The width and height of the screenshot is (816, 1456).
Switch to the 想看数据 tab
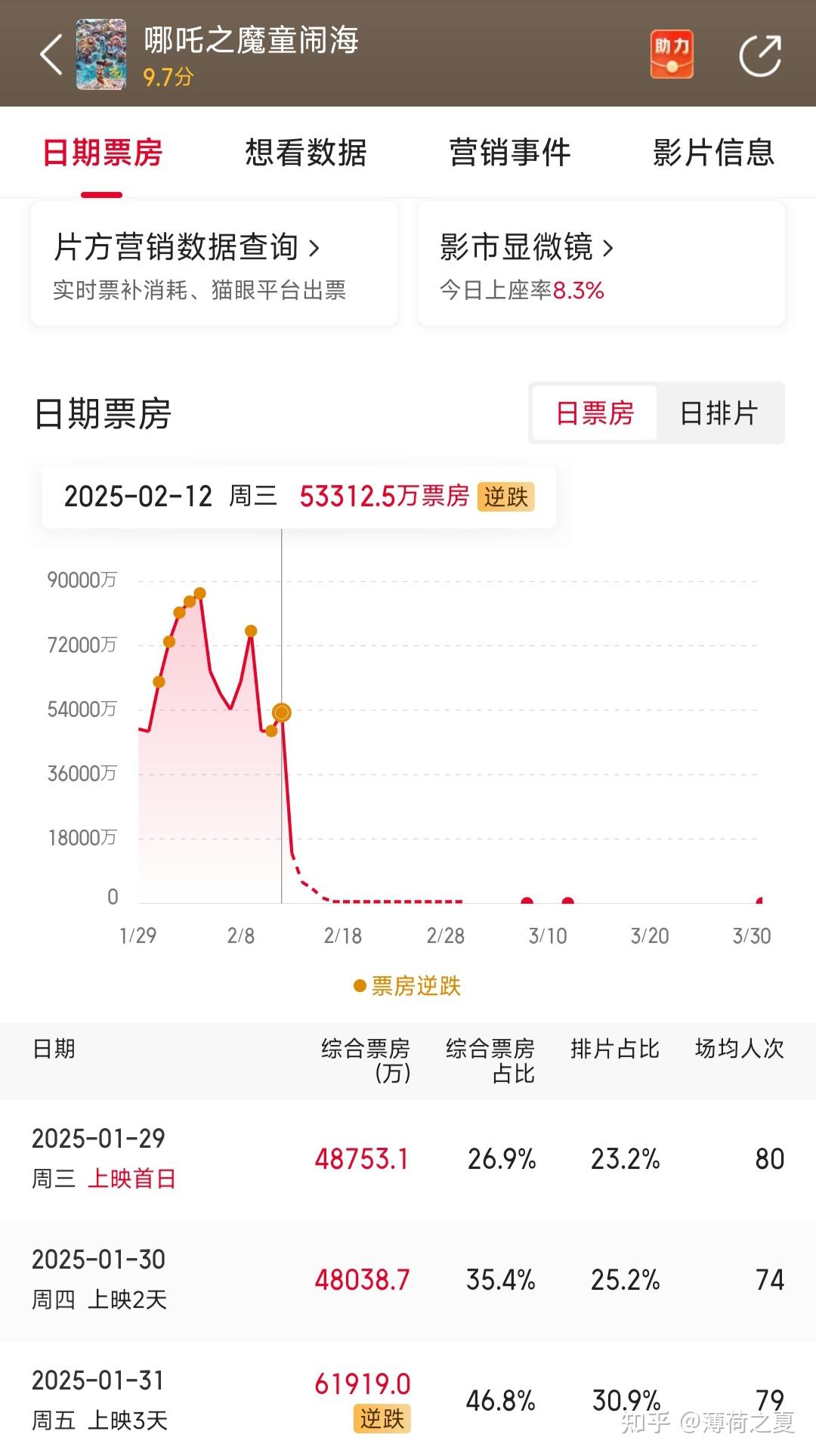click(x=306, y=153)
